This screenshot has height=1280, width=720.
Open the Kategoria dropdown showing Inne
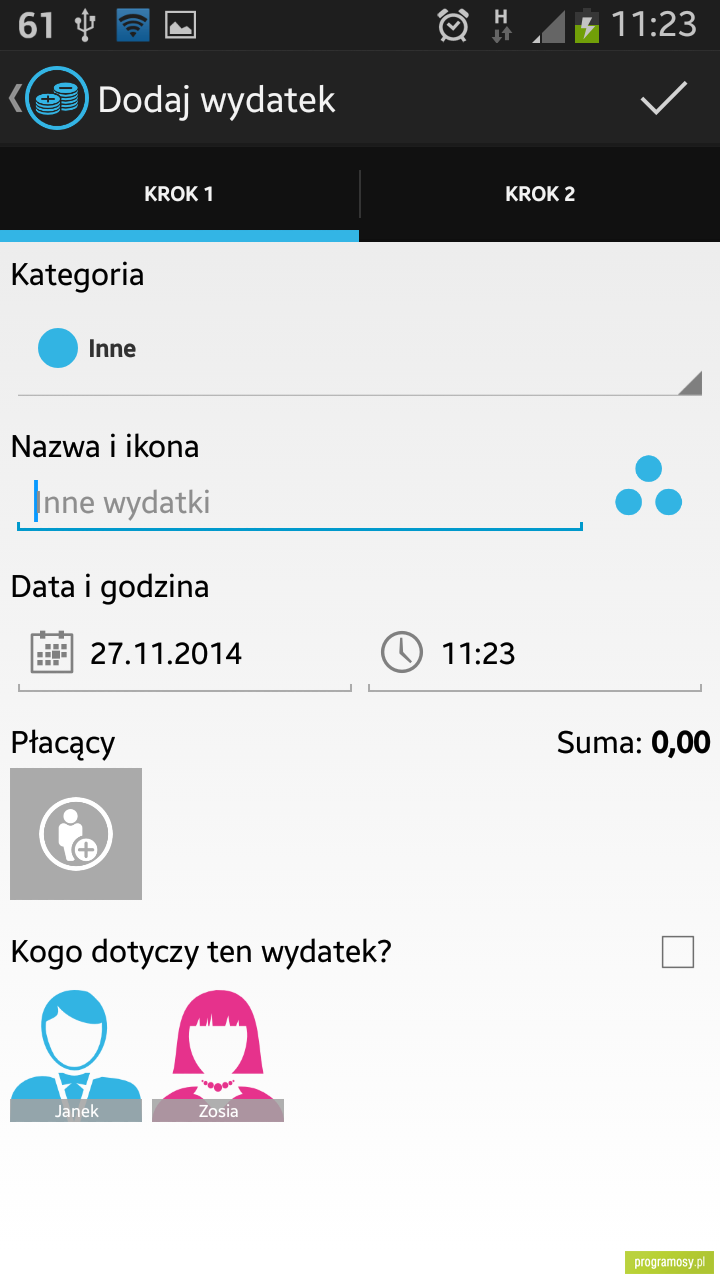pos(360,349)
